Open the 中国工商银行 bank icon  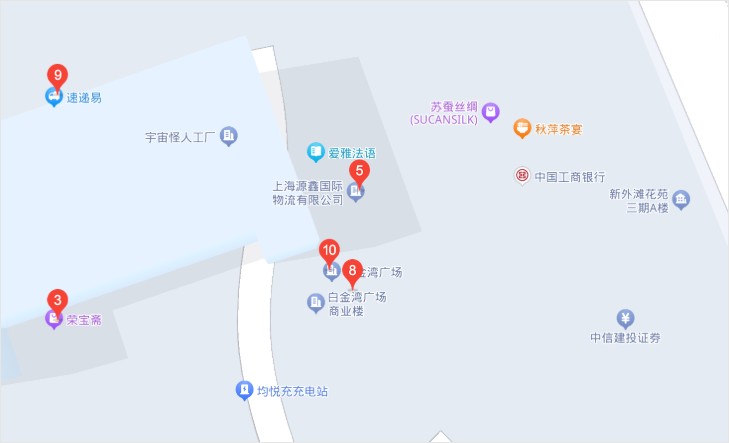click(522, 176)
